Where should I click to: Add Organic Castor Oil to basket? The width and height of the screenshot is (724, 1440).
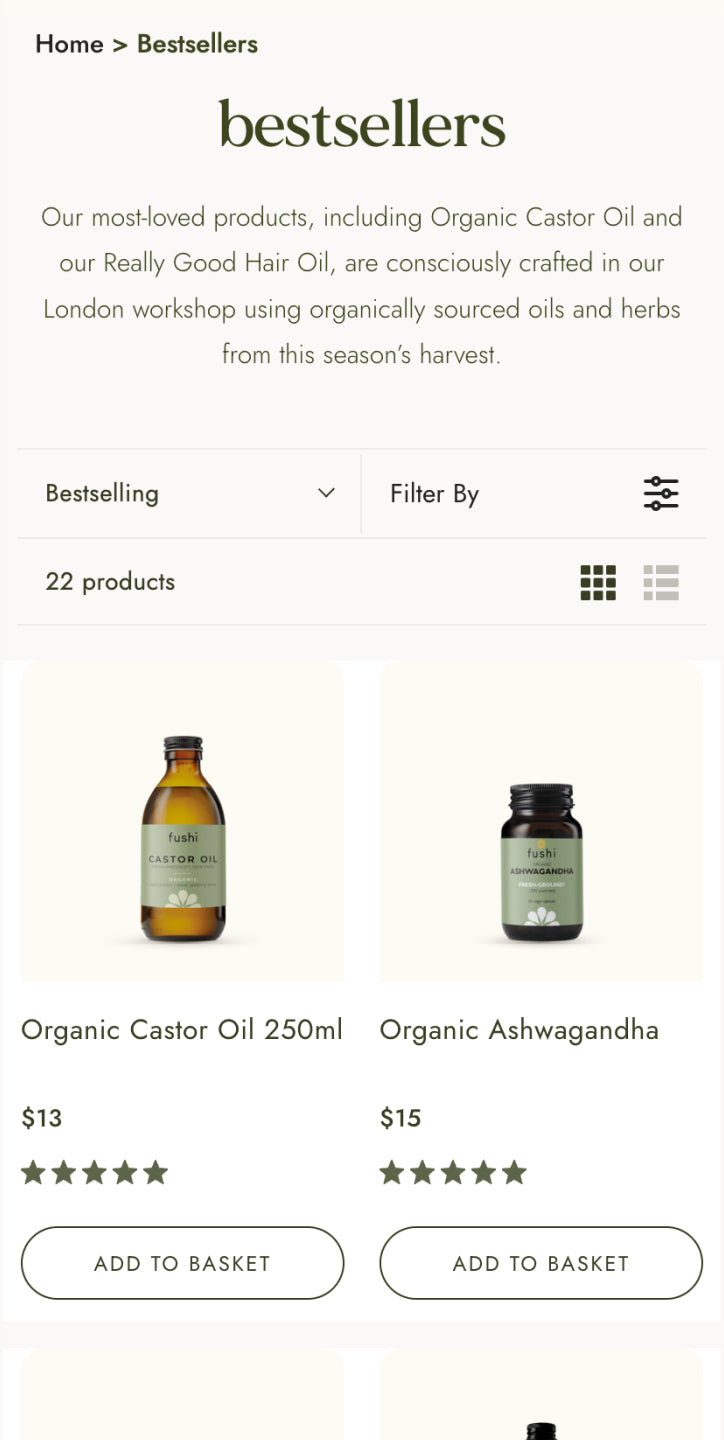pos(182,1263)
